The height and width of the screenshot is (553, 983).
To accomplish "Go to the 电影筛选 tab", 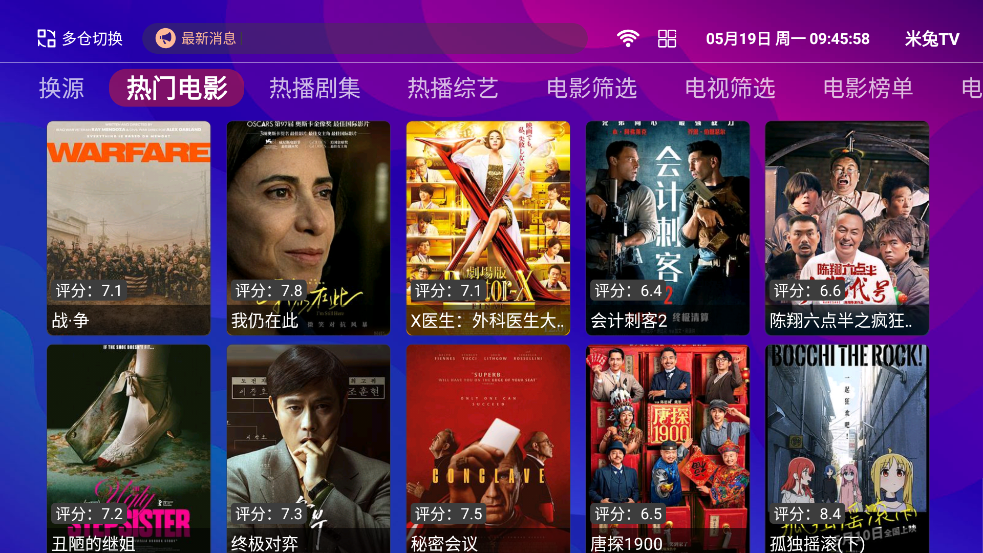I will pyautogui.click(x=591, y=88).
